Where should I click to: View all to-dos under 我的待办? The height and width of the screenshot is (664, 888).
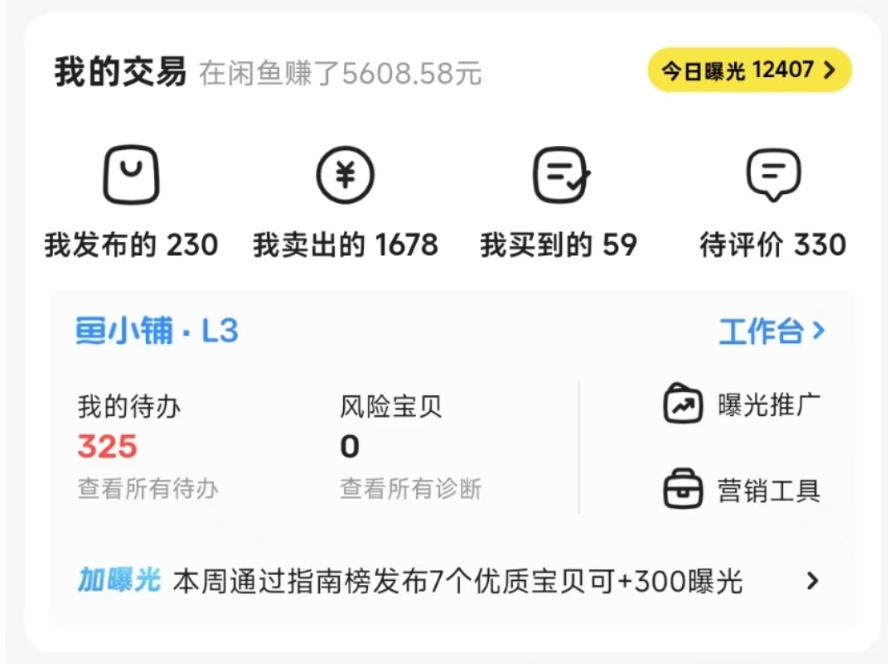point(148,489)
